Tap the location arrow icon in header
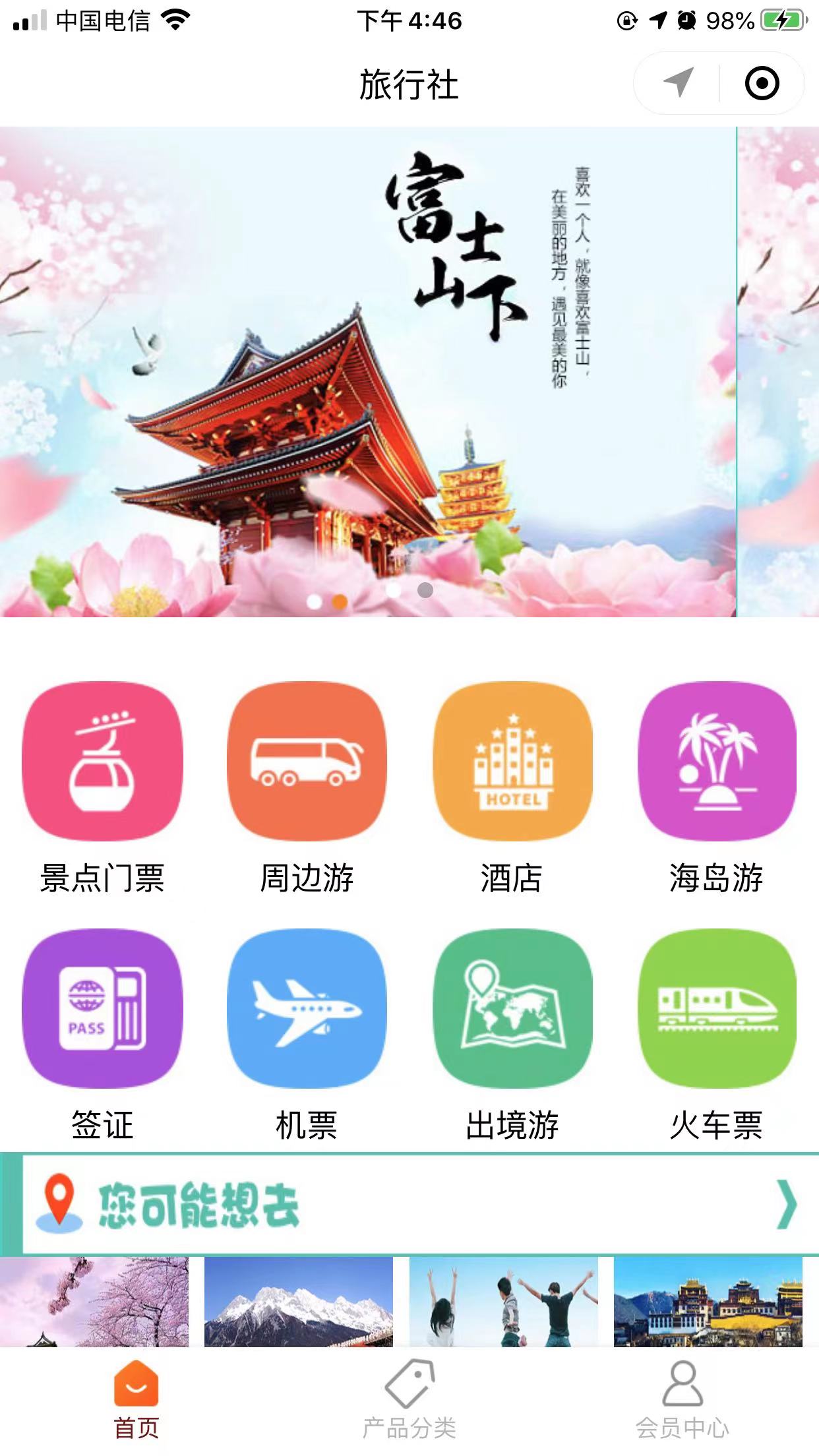 677,83
